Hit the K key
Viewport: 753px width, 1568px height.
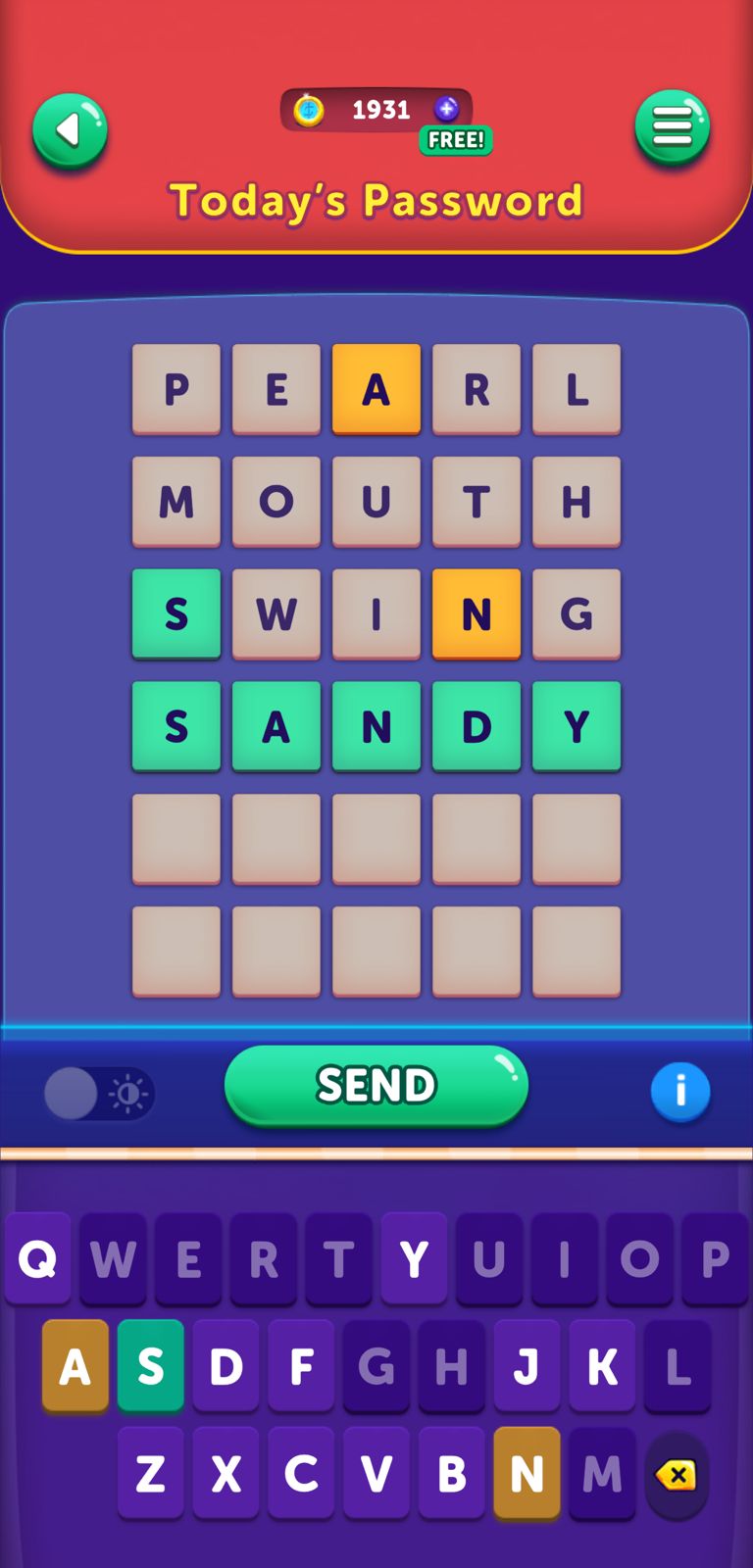coord(602,1365)
